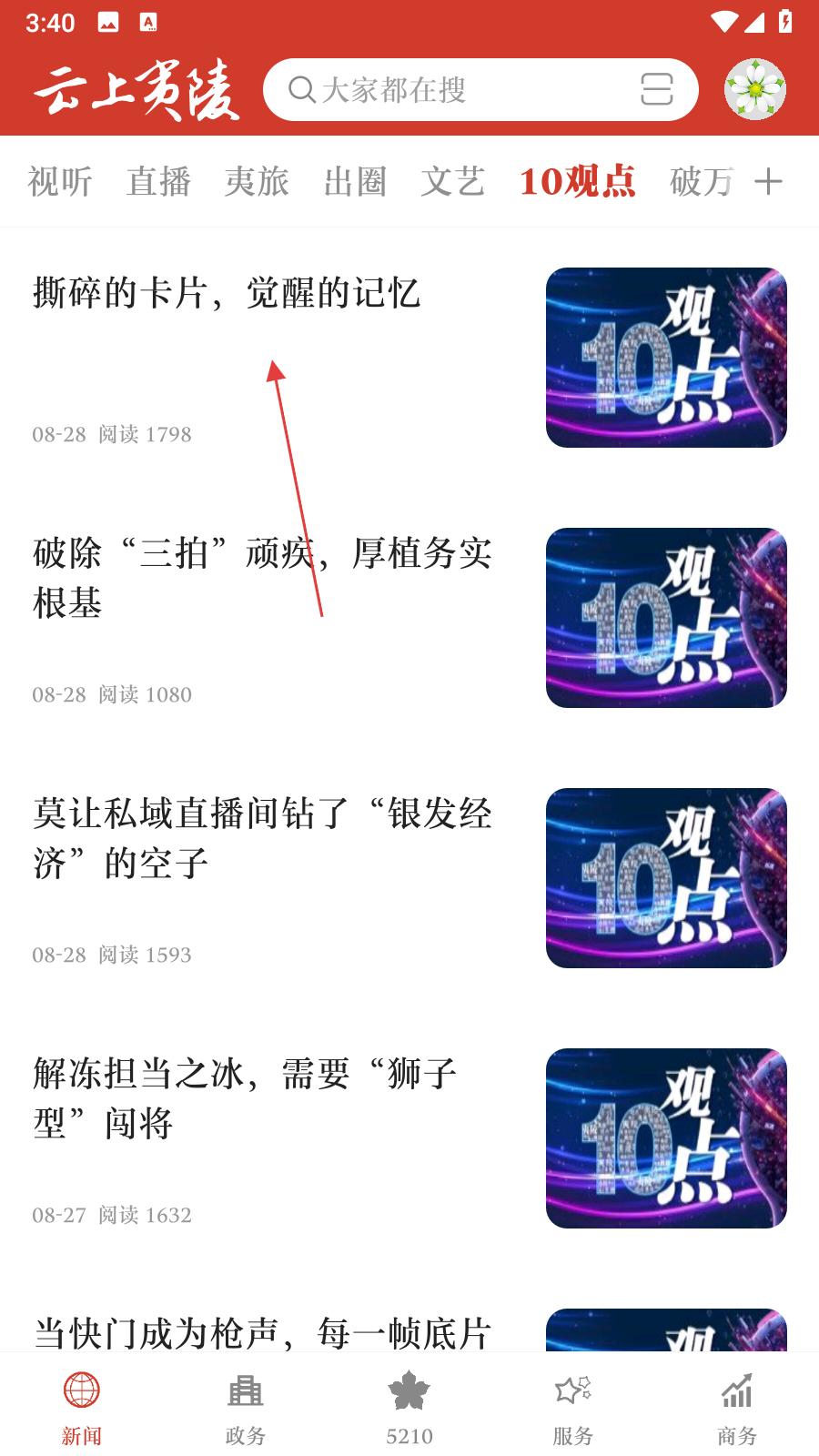The height and width of the screenshot is (1456, 819).
Task: Switch to the 商务 tab
Action: pyautogui.click(x=737, y=1408)
